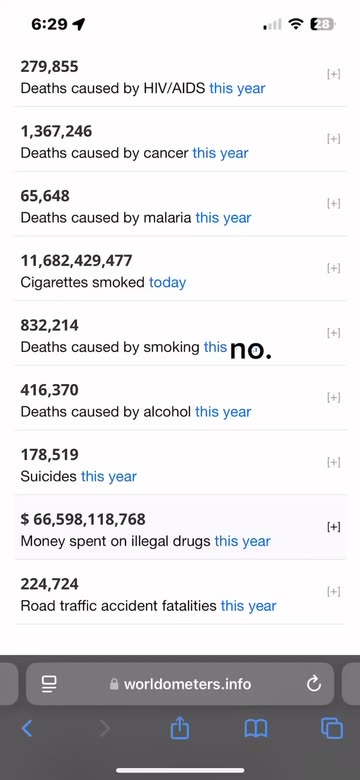Show all open Safari tabs
Image resolution: width=360 pixels, height=780 pixels.
click(x=332, y=729)
